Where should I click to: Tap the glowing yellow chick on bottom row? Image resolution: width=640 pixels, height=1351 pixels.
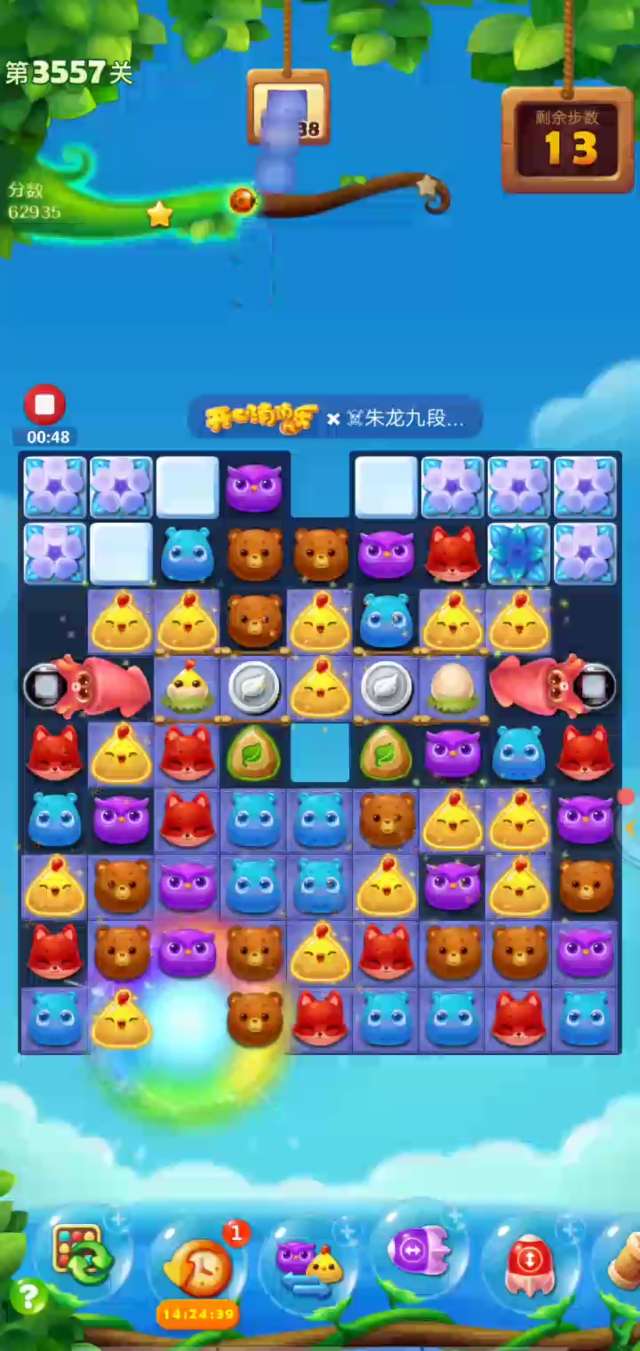click(x=120, y=1020)
